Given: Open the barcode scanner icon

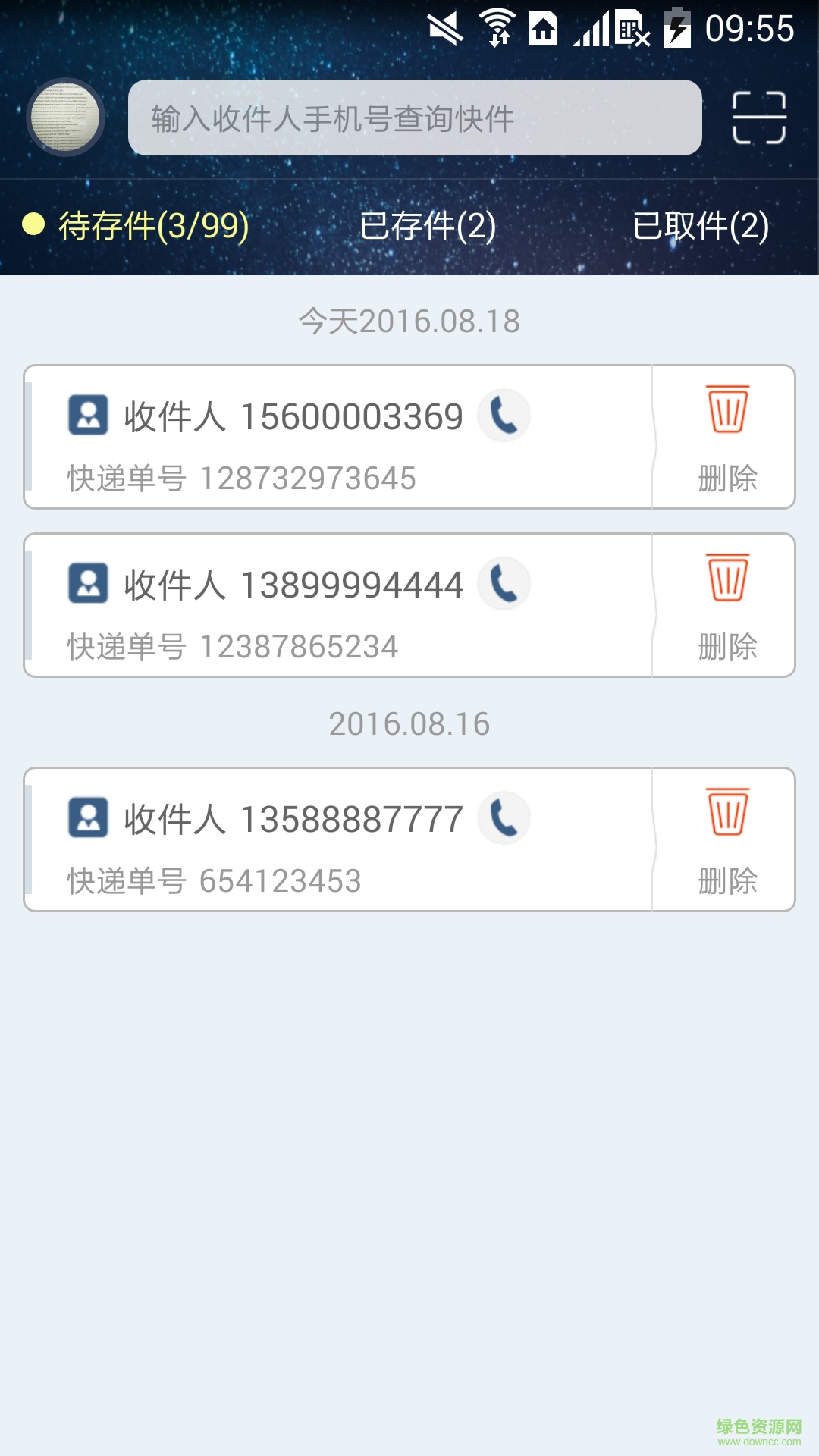Looking at the screenshot, I should 758,118.
